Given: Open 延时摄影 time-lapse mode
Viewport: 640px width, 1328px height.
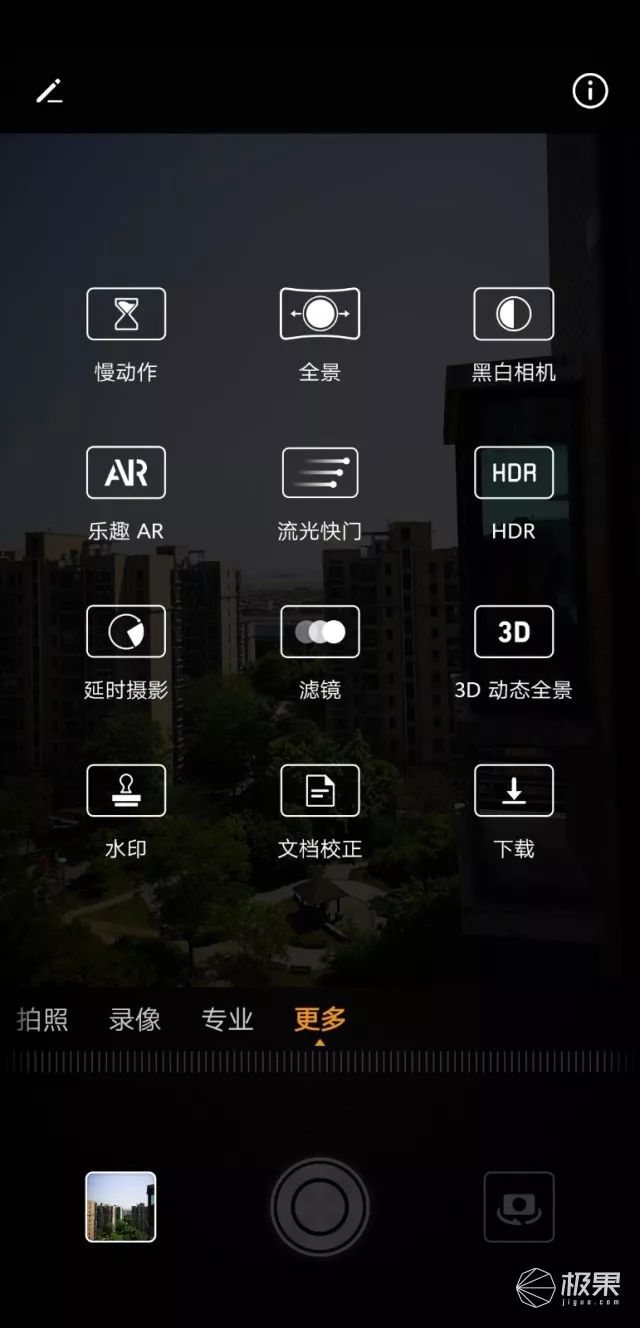Looking at the screenshot, I should point(126,632).
